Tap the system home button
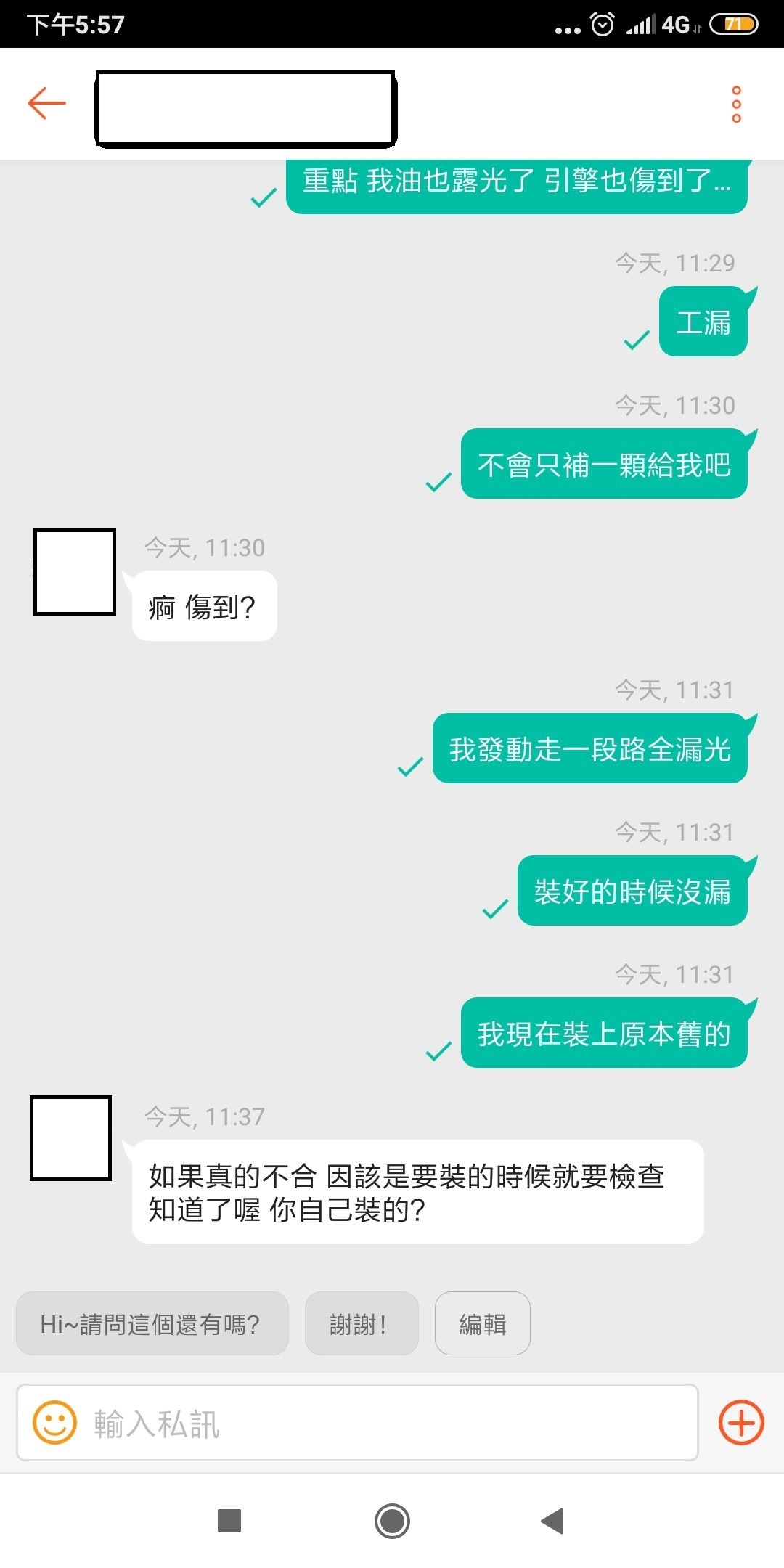The height and width of the screenshot is (1568, 784). pyautogui.click(x=392, y=1520)
